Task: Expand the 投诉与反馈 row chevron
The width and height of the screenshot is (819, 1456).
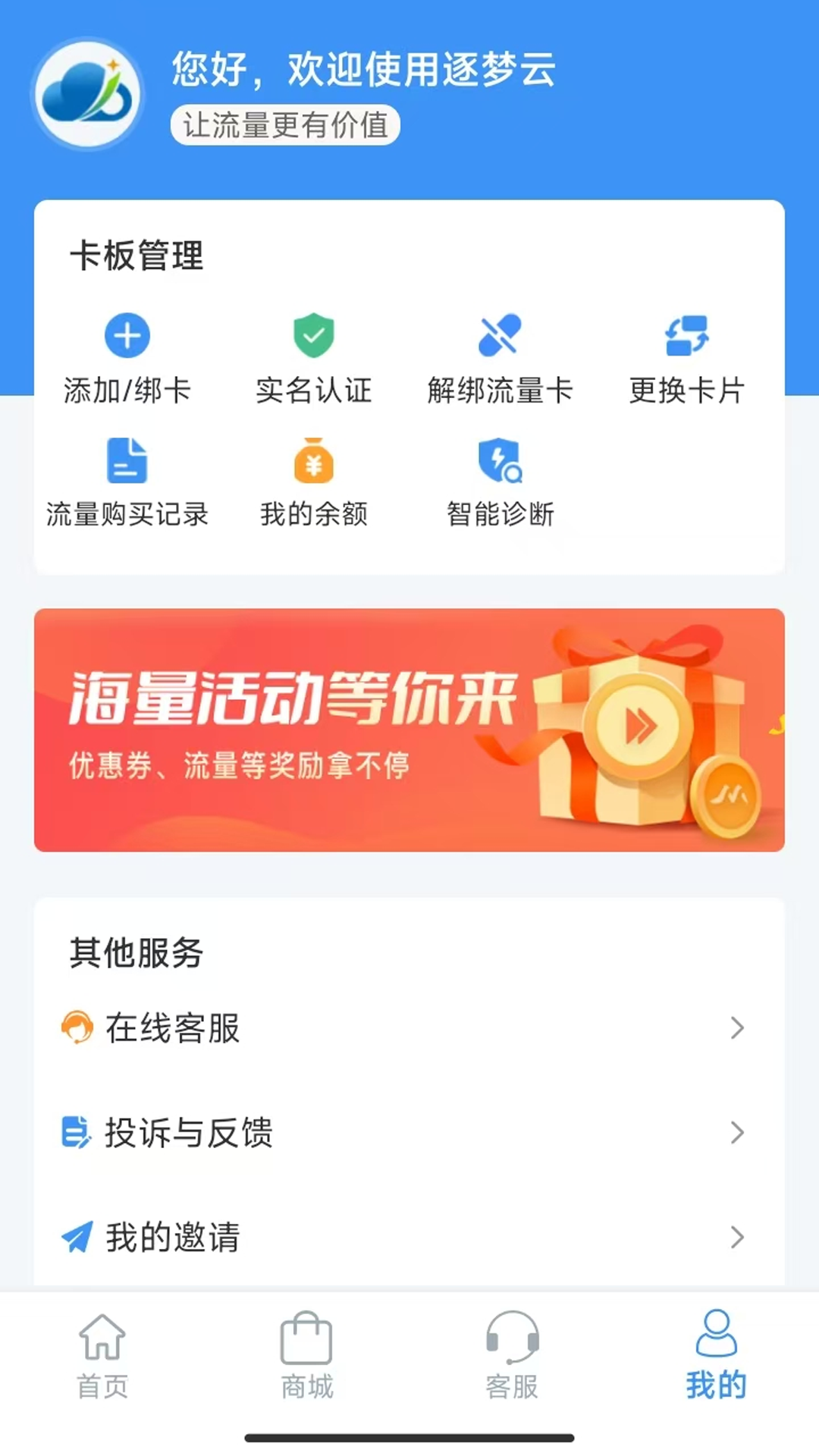Action: point(736,1134)
